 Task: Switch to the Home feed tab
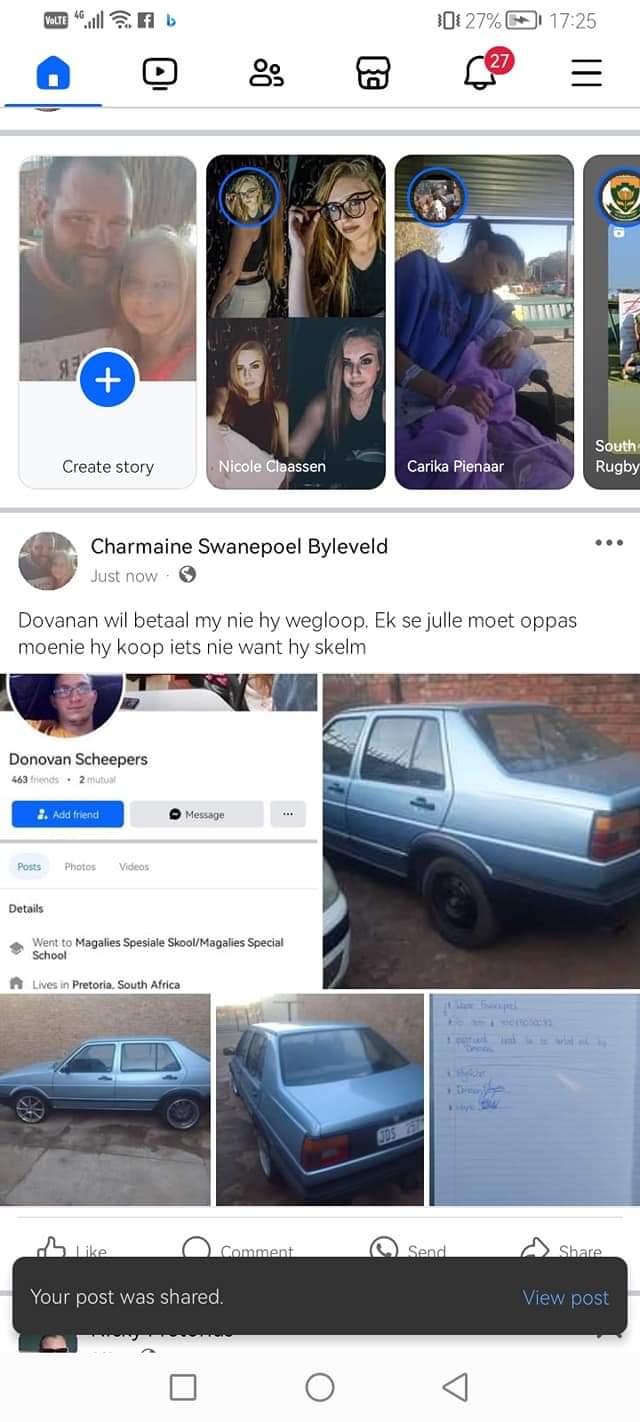tap(53, 73)
